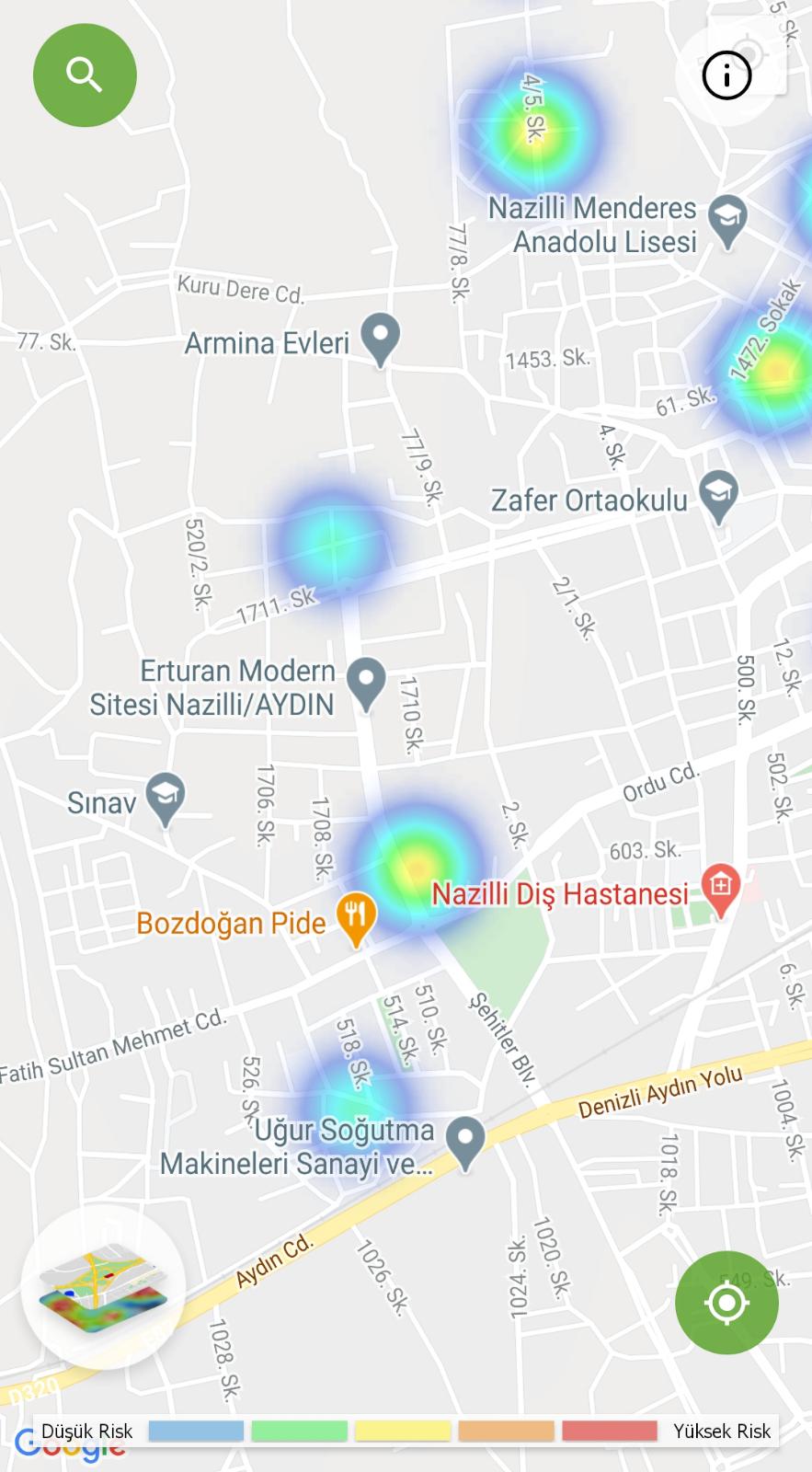The width and height of the screenshot is (812, 1472).
Task: Open the Bozdoğan Pide restaurant marker
Action: [355, 919]
